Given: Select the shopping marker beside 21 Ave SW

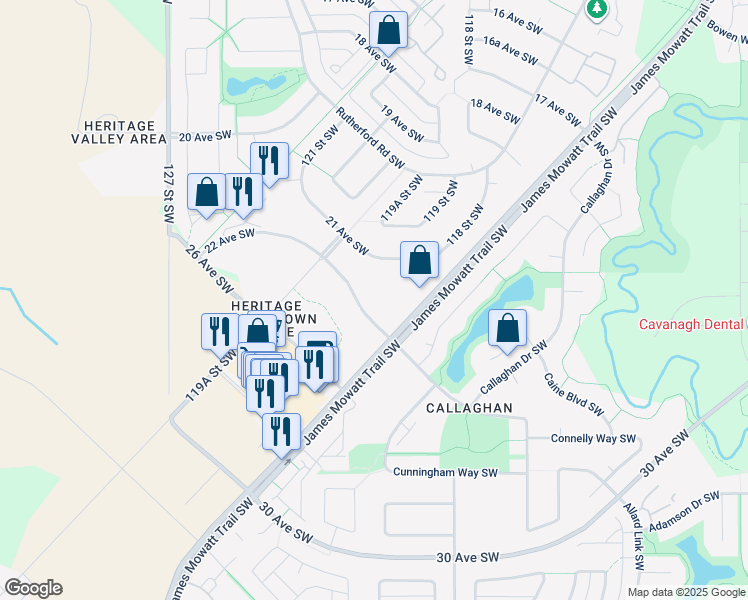Looking at the screenshot, I should (420, 261).
